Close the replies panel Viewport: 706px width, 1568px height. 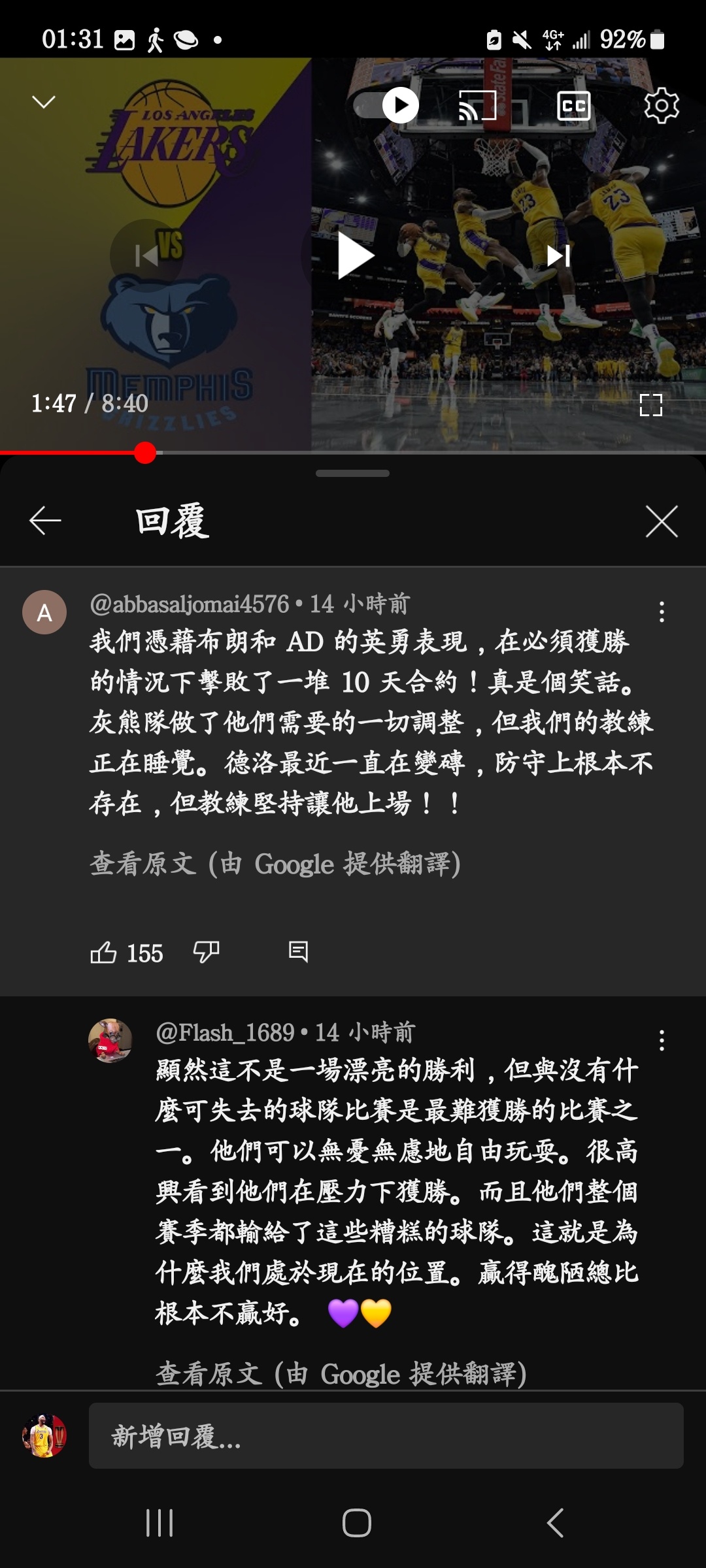[x=662, y=521]
